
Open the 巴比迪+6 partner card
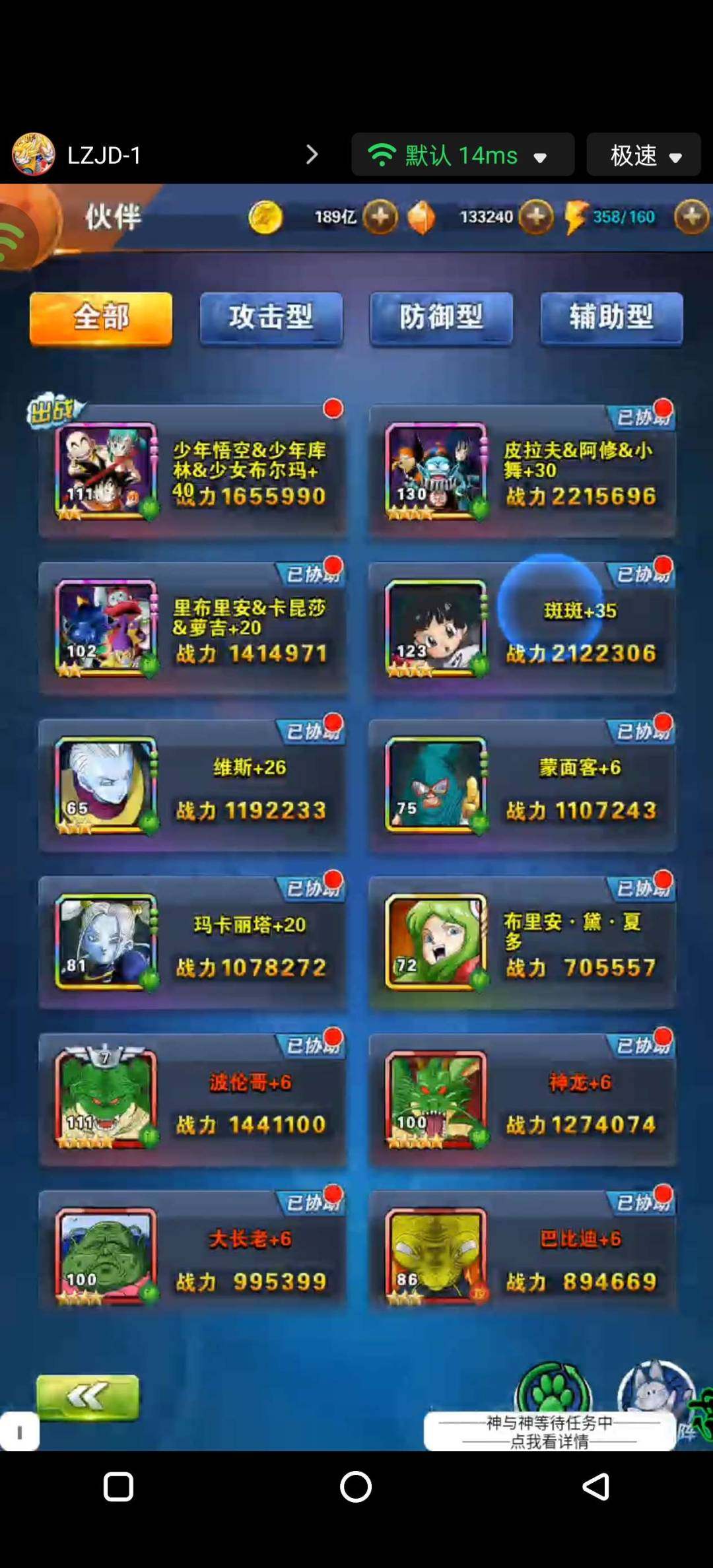(x=522, y=1258)
